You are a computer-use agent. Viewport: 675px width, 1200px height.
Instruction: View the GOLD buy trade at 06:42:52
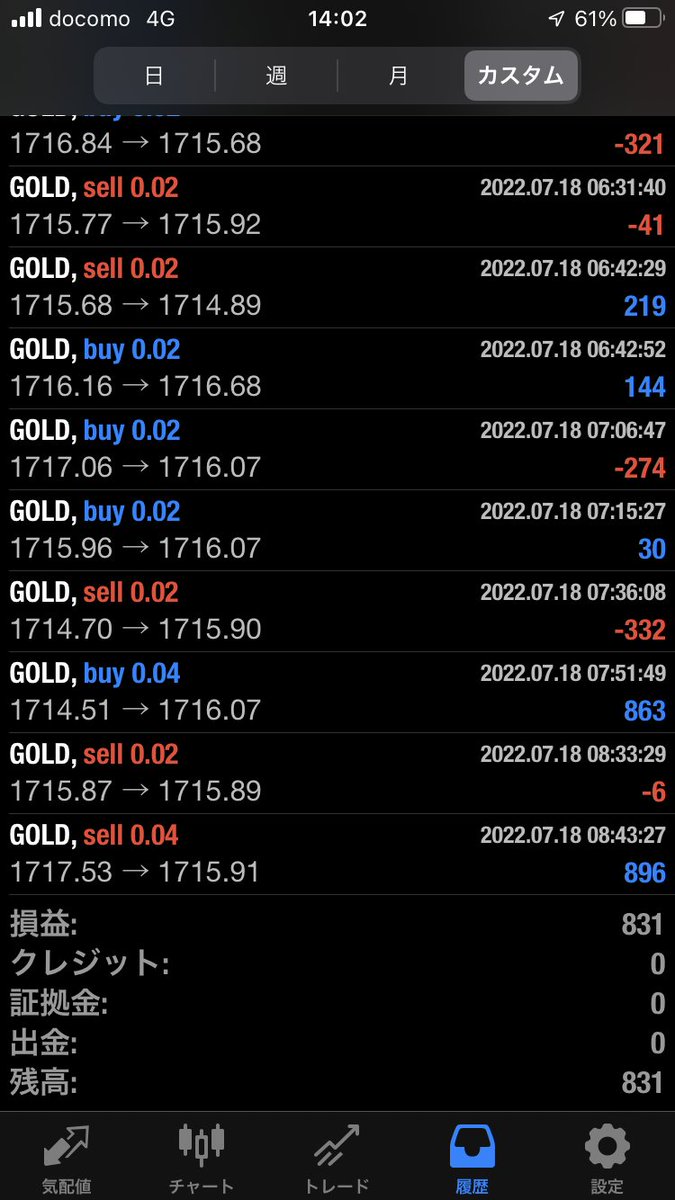point(337,368)
